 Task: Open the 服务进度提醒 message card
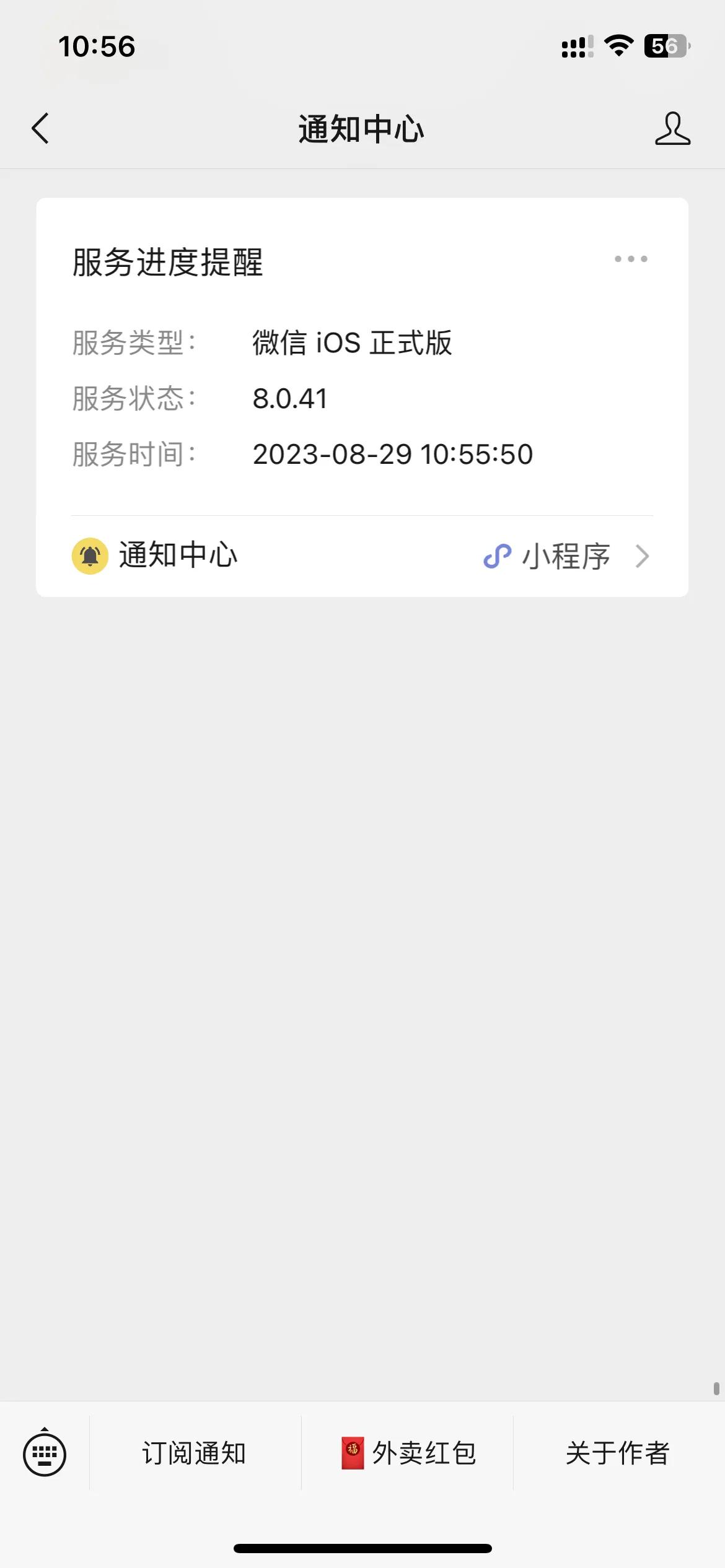coord(362,356)
